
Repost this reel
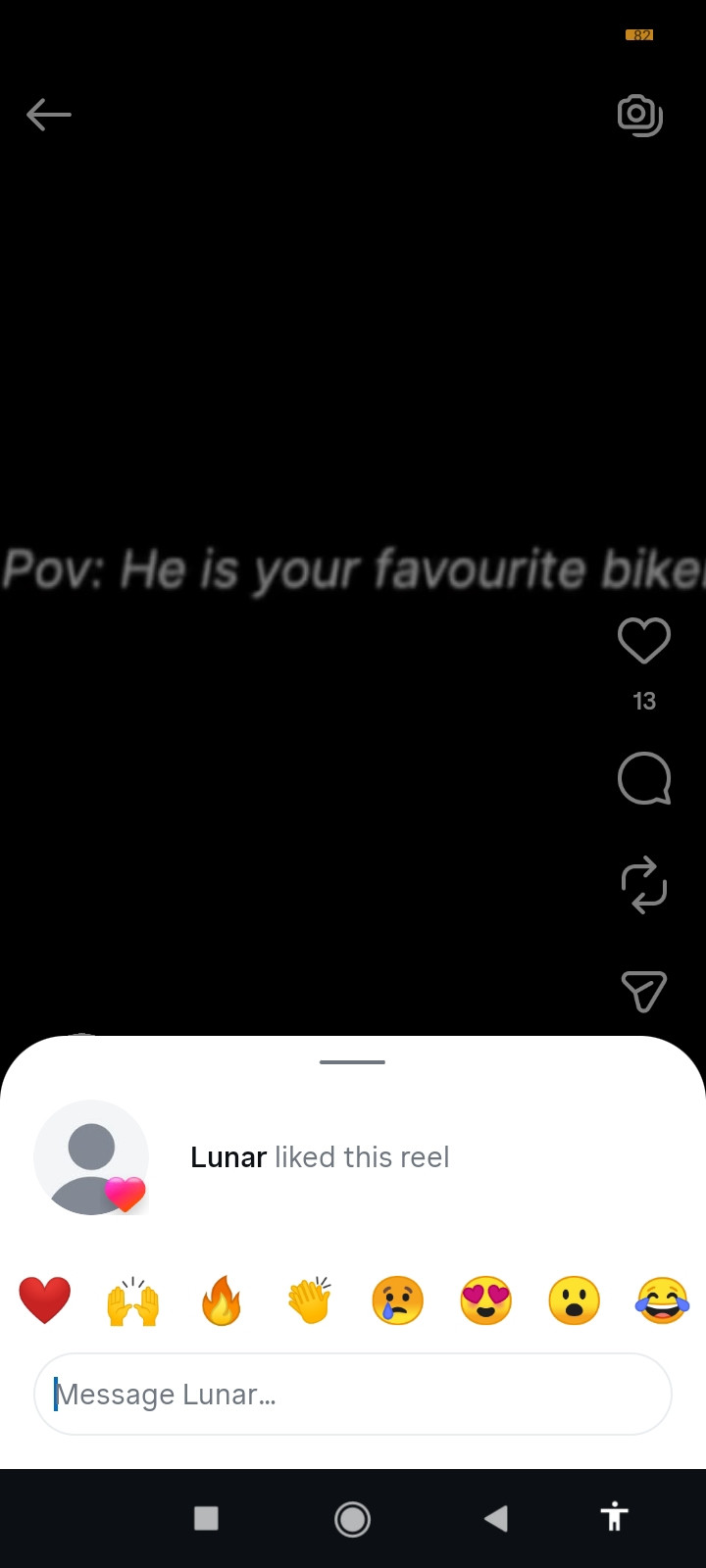pyautogui.click(x=644, y=884)
